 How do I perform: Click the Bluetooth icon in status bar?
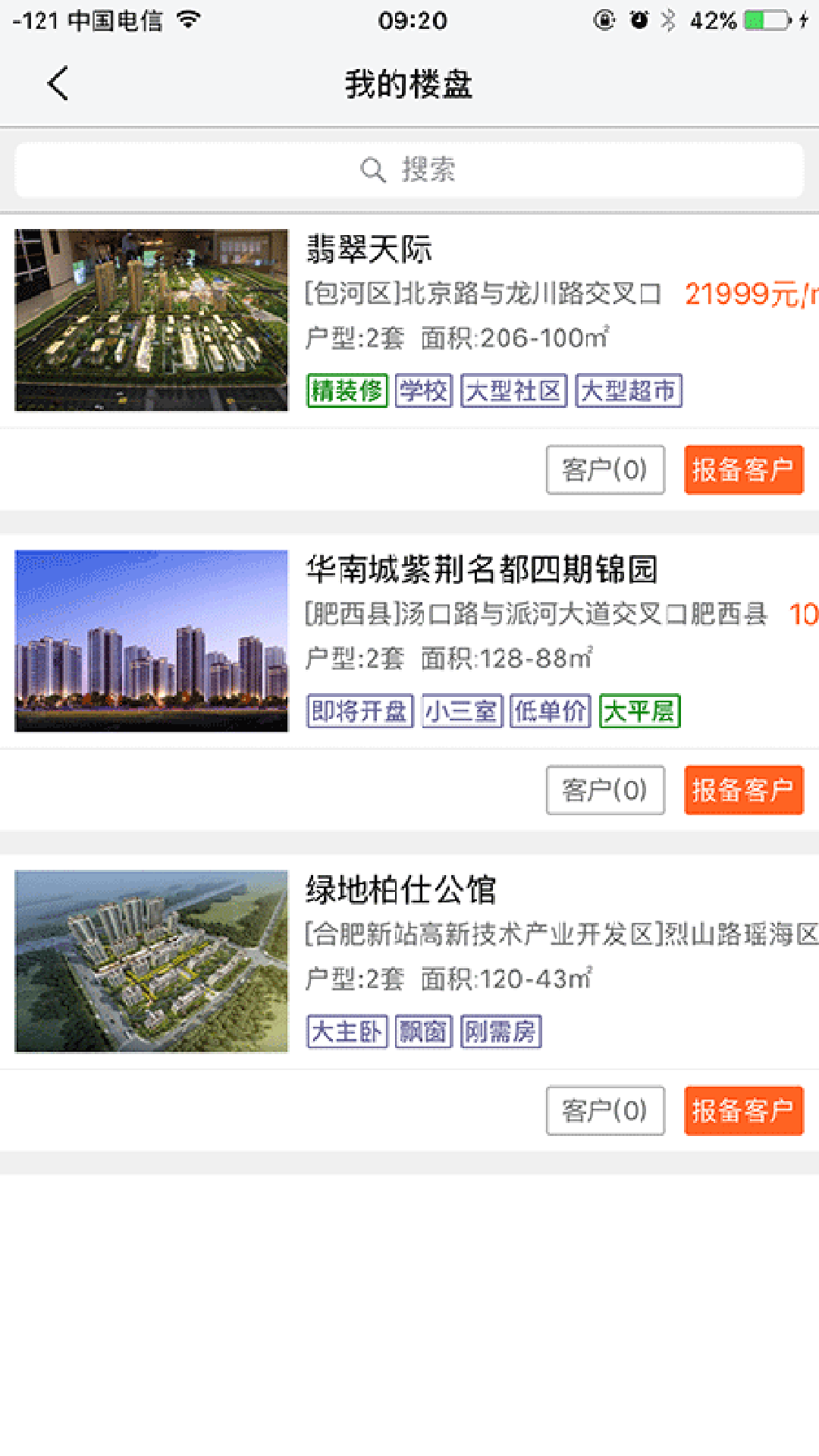(667, 20)
